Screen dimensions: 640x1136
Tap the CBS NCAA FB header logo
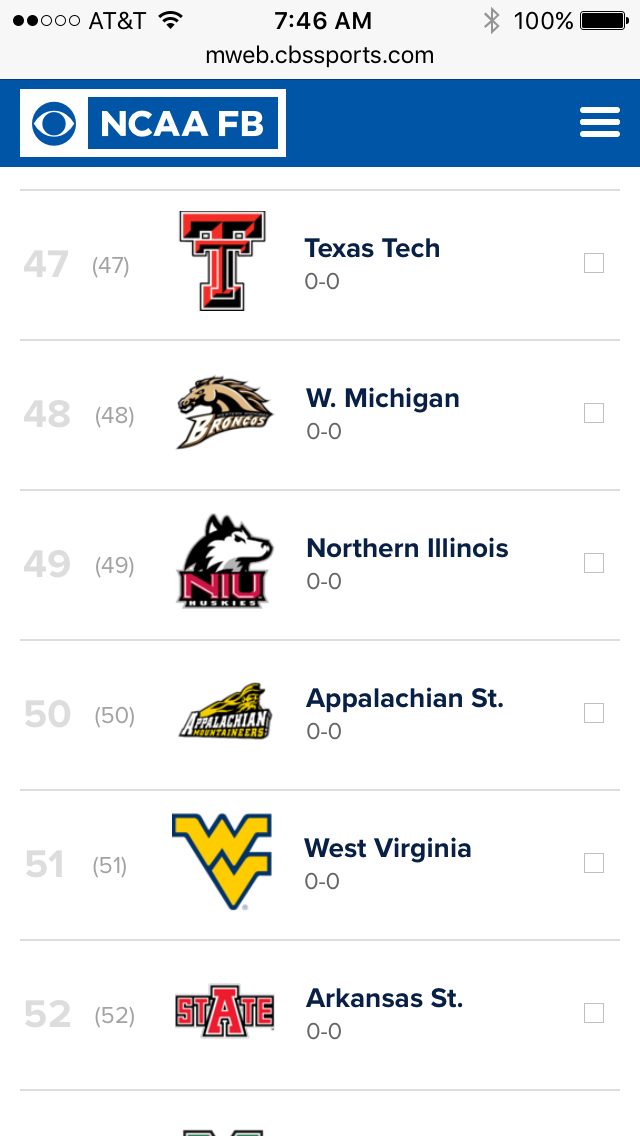[153, 123]
